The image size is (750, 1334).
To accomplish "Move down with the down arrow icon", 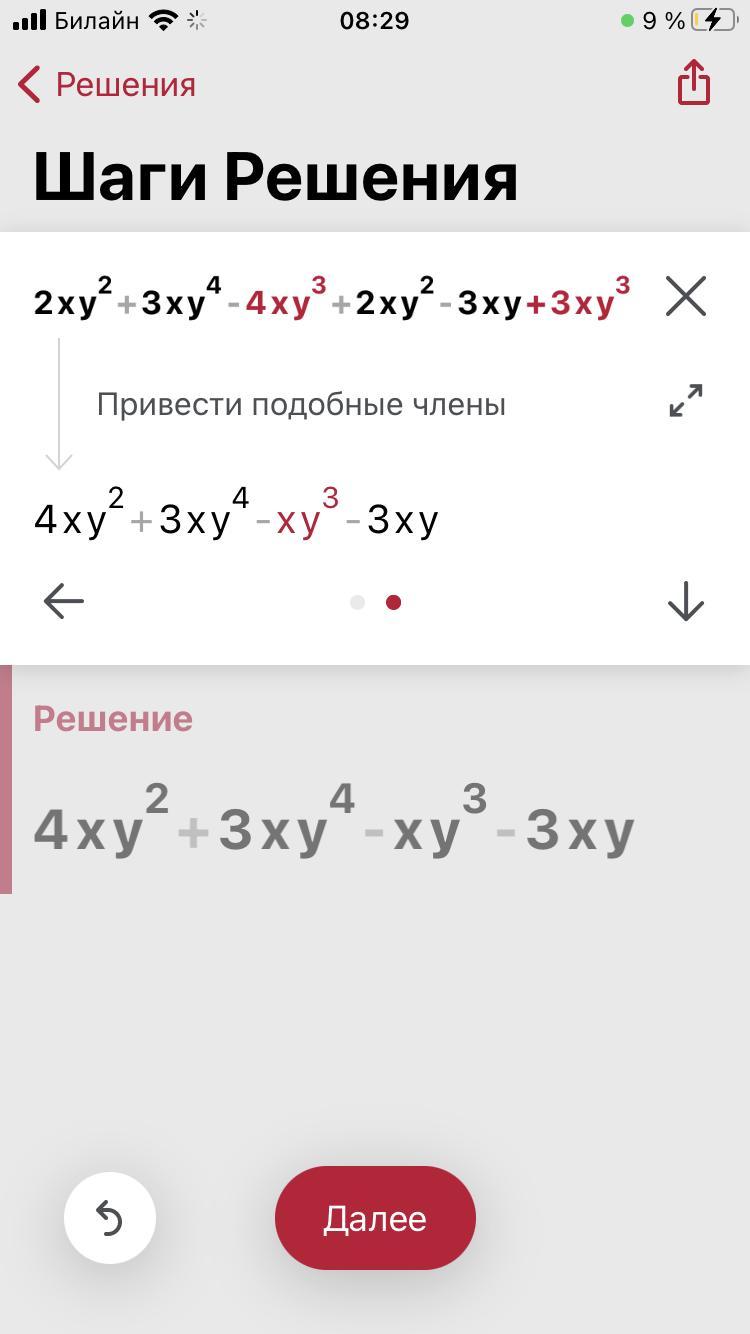I will coord(686,601).
